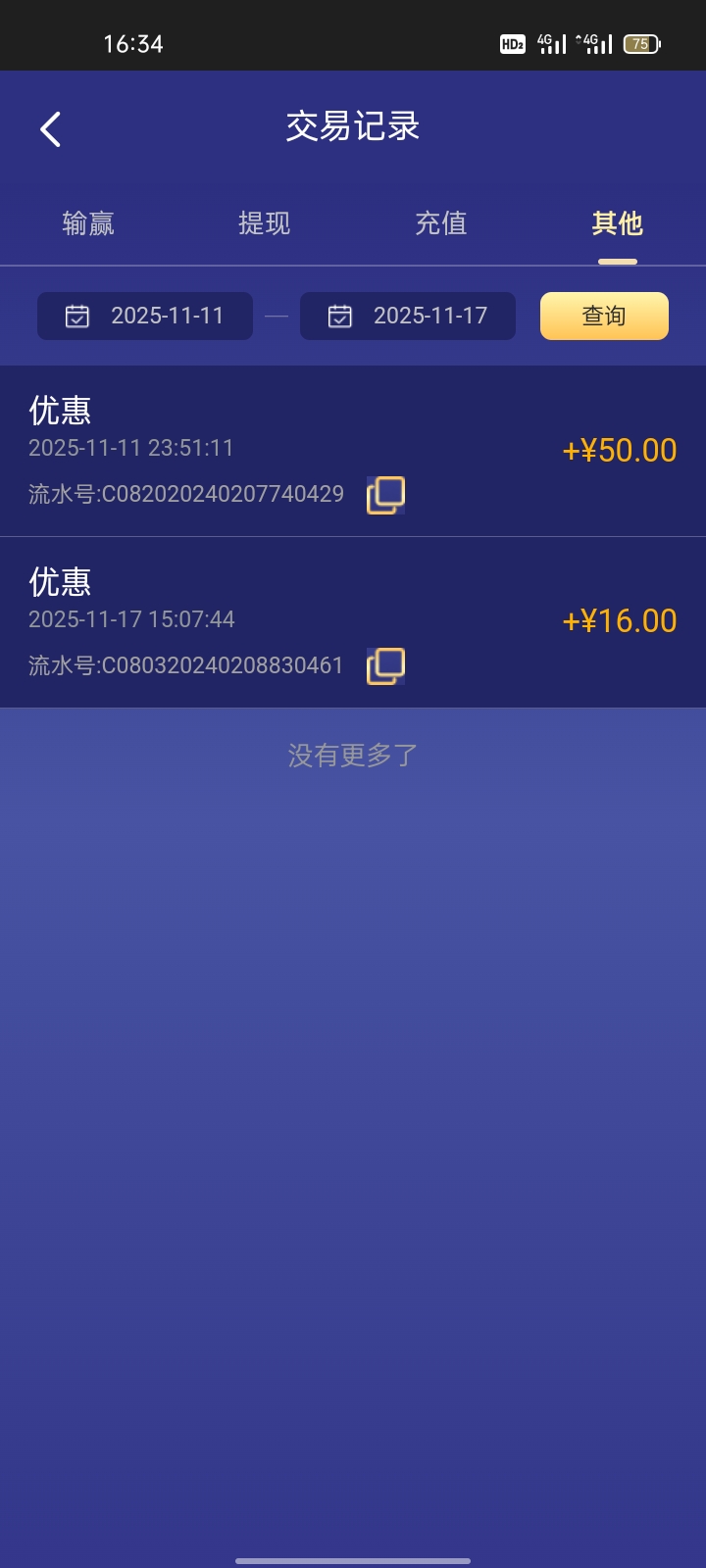
Task: Switch to the 输赢 tab
Action: coord(89,223)
